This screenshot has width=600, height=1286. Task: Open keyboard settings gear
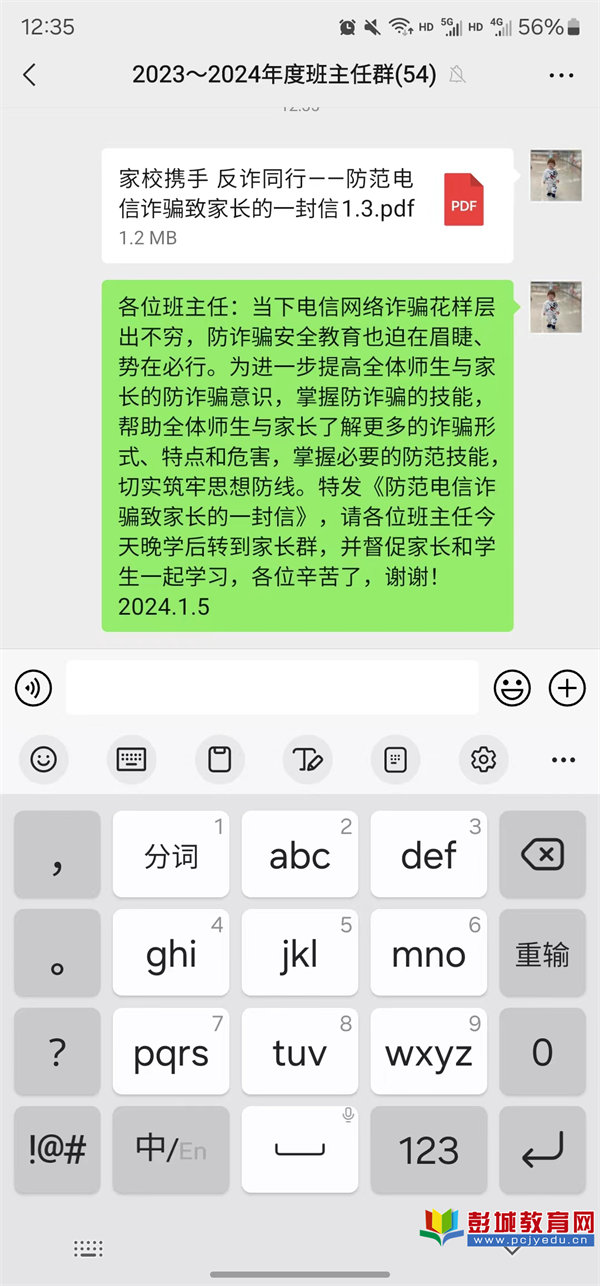[483, 760]
